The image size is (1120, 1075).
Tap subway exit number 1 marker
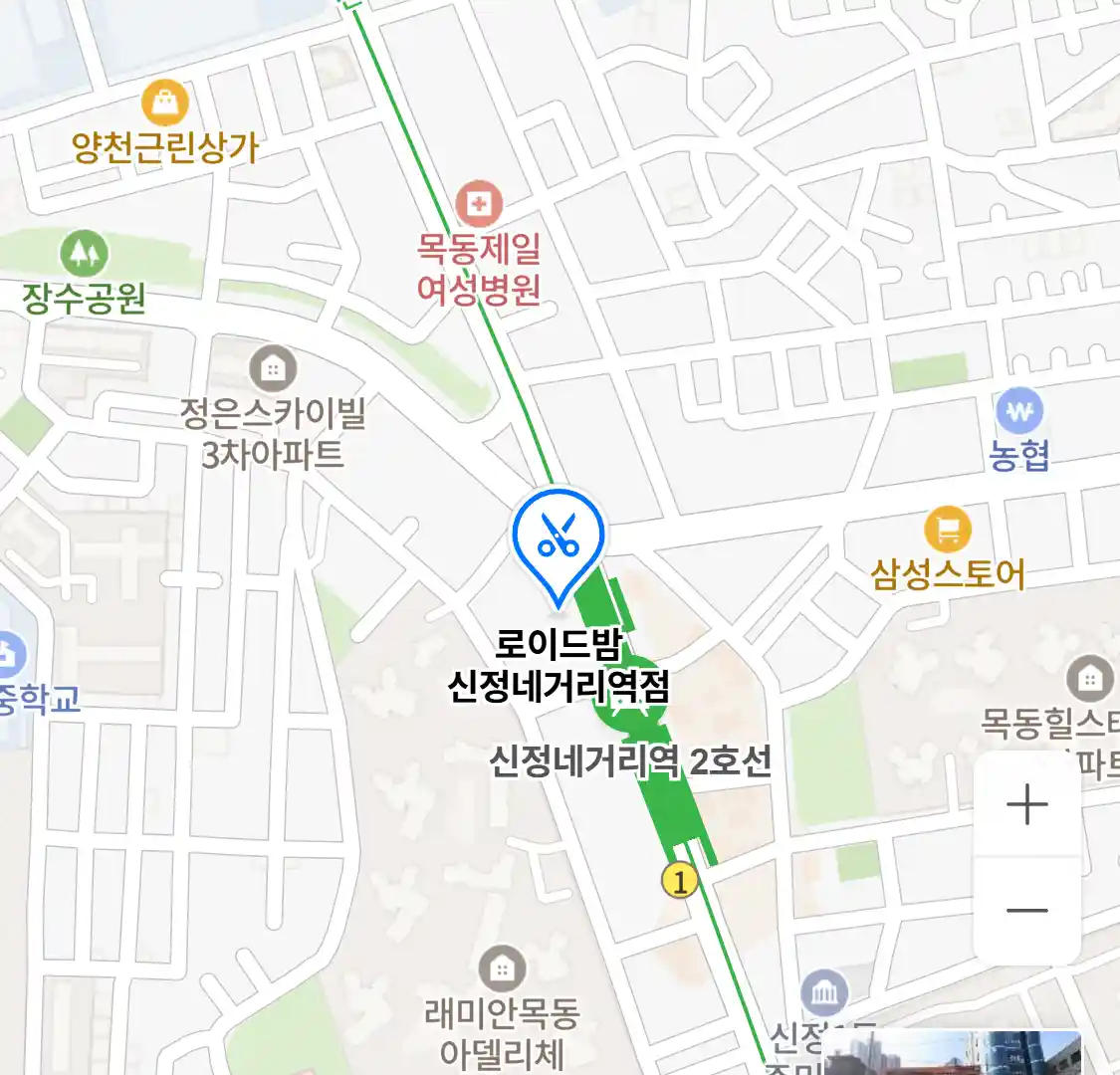pyautogui.click(x=680, y=881)
